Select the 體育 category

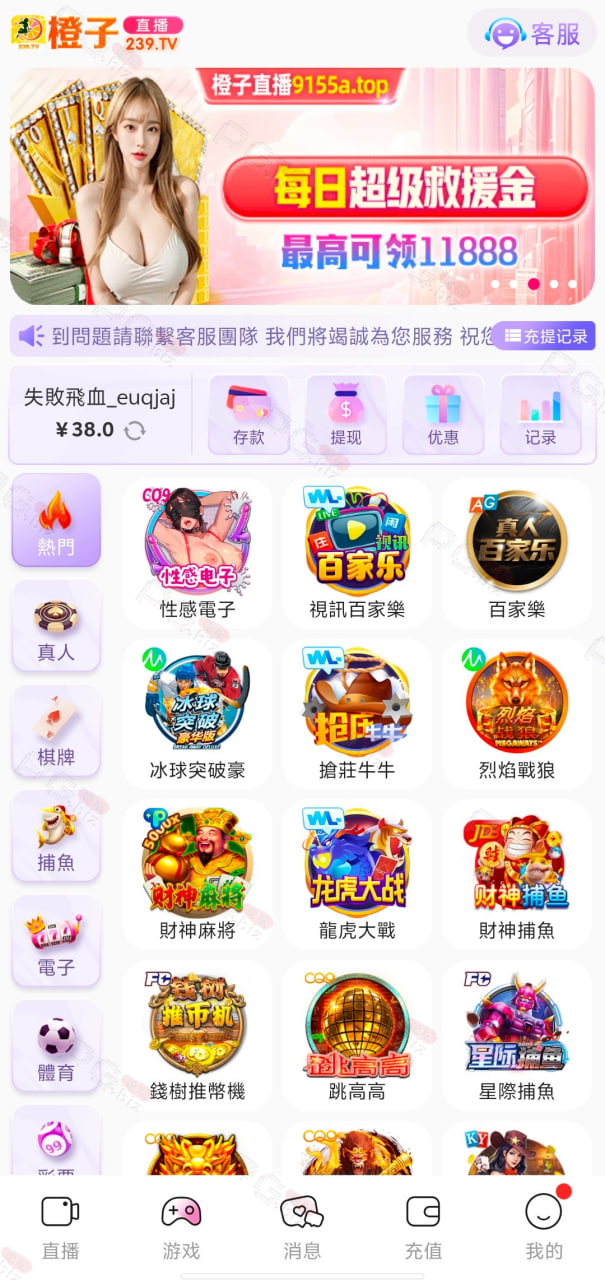(56, 1046)
